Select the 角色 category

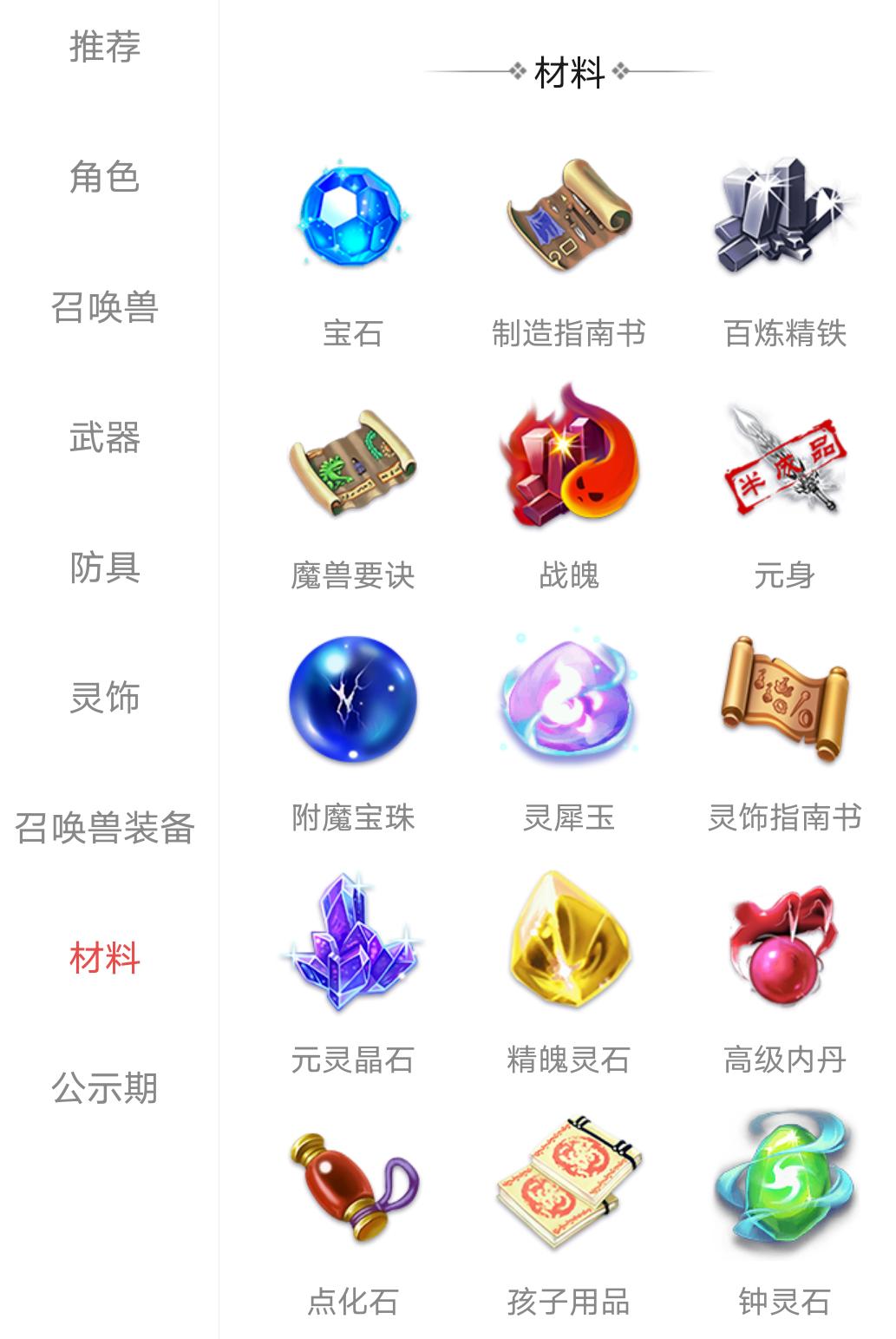click(105, 177)
